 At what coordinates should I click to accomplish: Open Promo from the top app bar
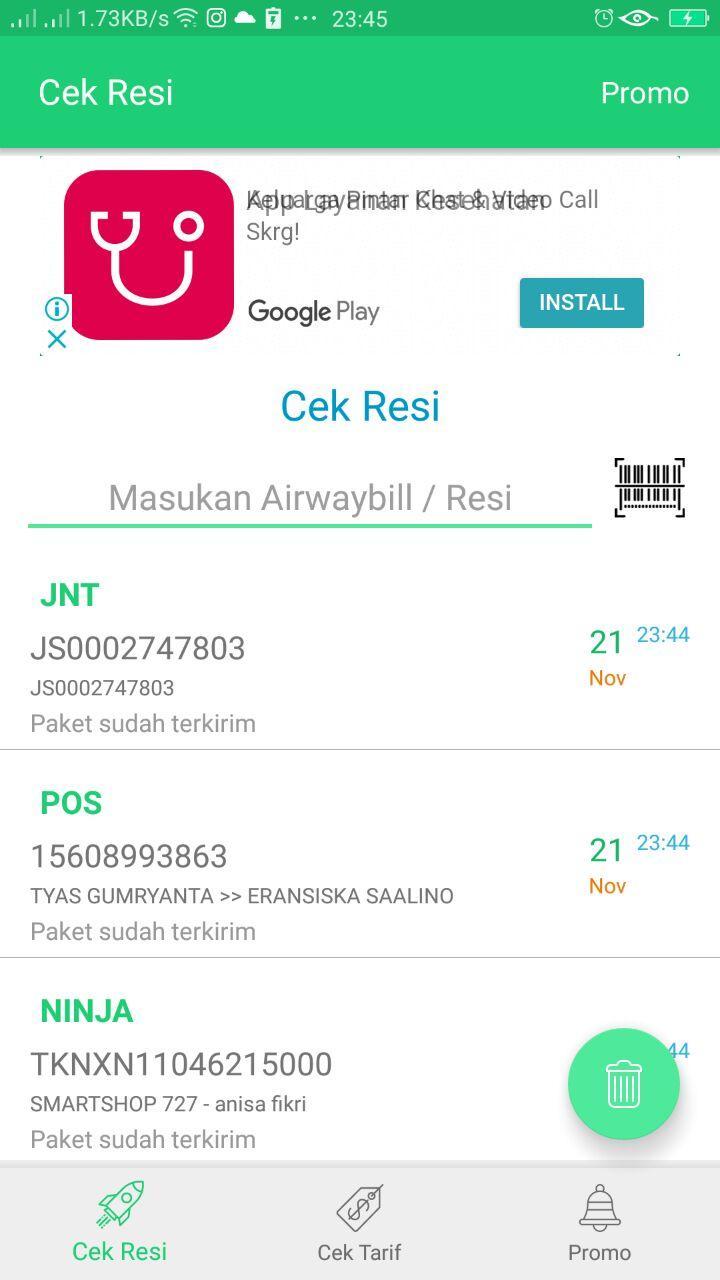coord(645,92)
